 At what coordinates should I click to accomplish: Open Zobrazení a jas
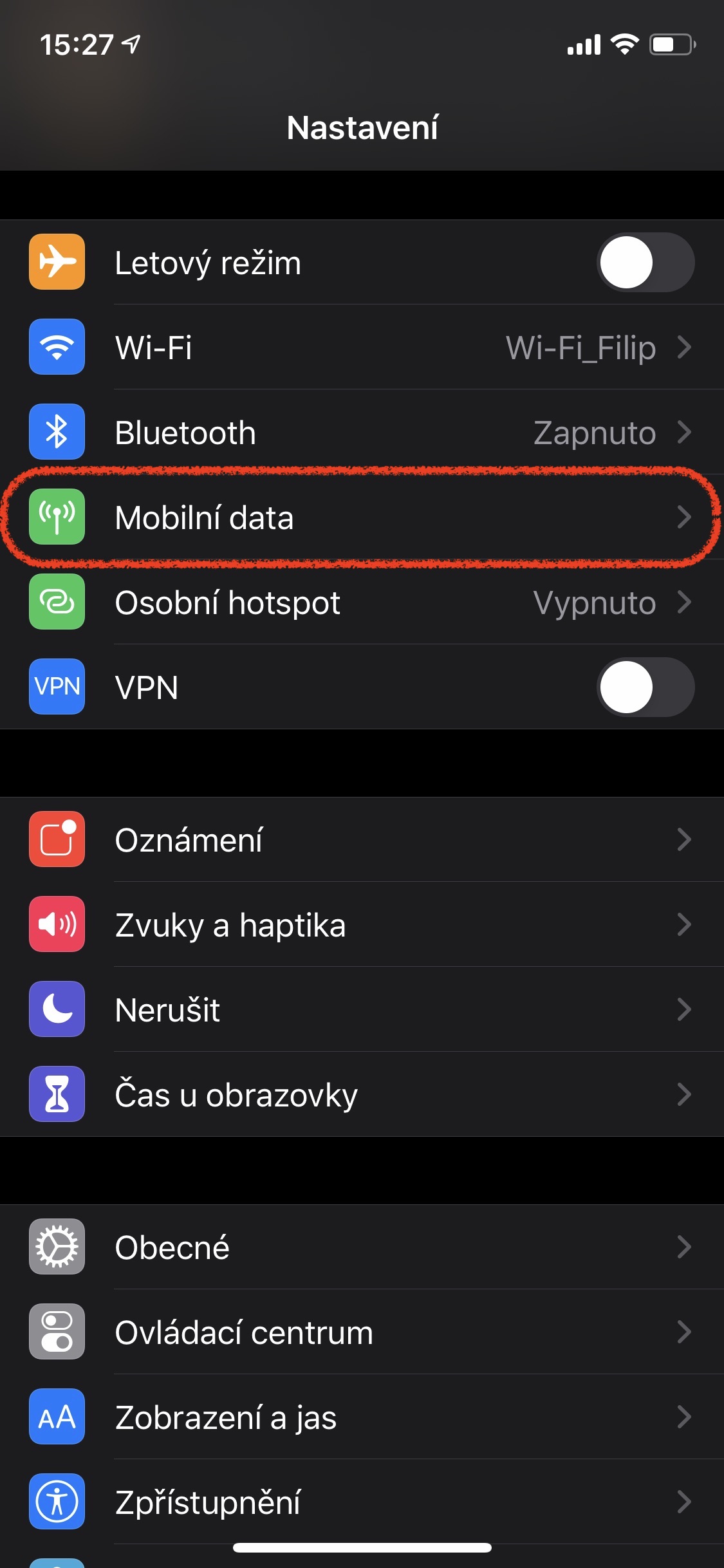[x=362, y=1417]
